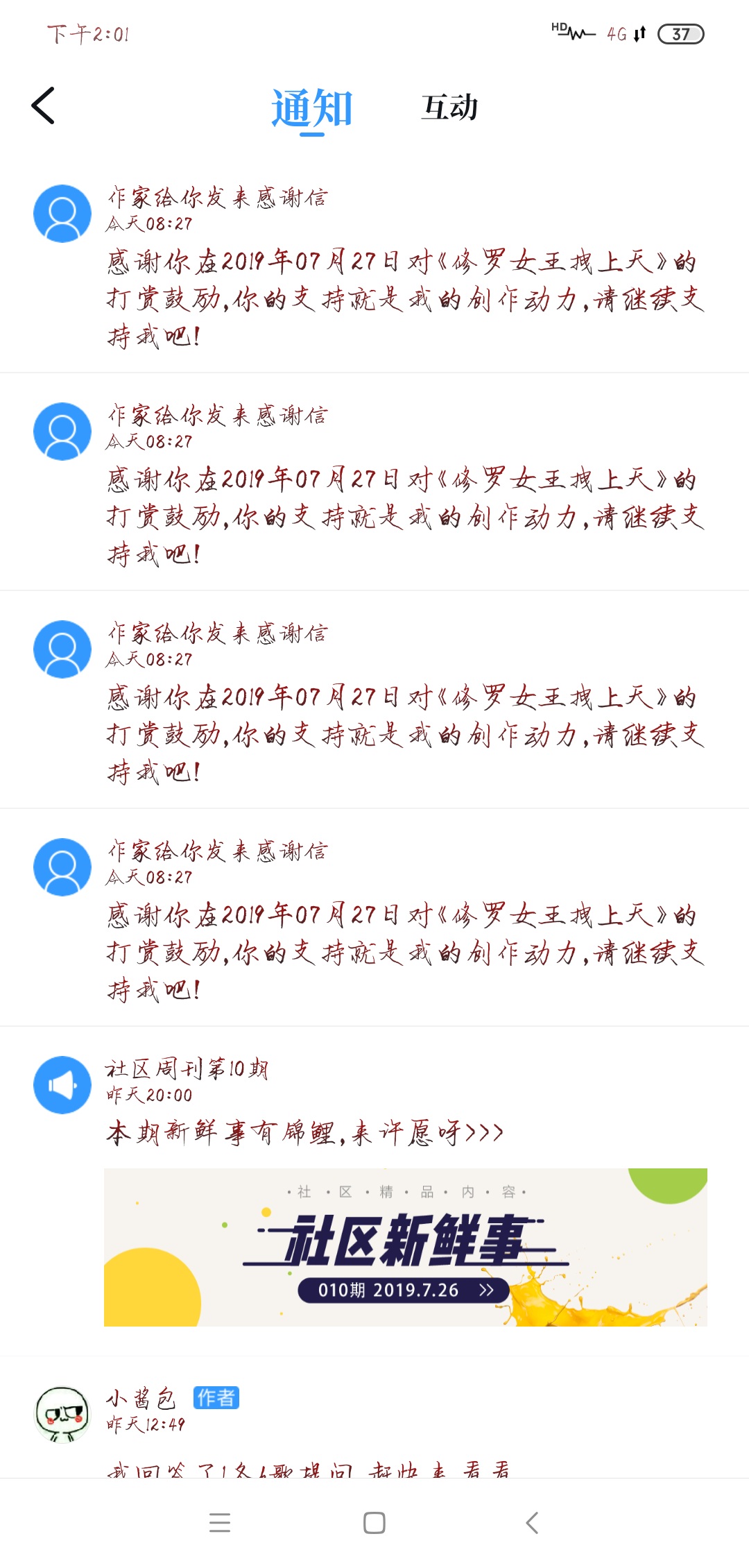Screen dimensions: 749x1568
Task: Open the 社区新鲜事 010期 banner
Action: click(x=406, y=1247)
